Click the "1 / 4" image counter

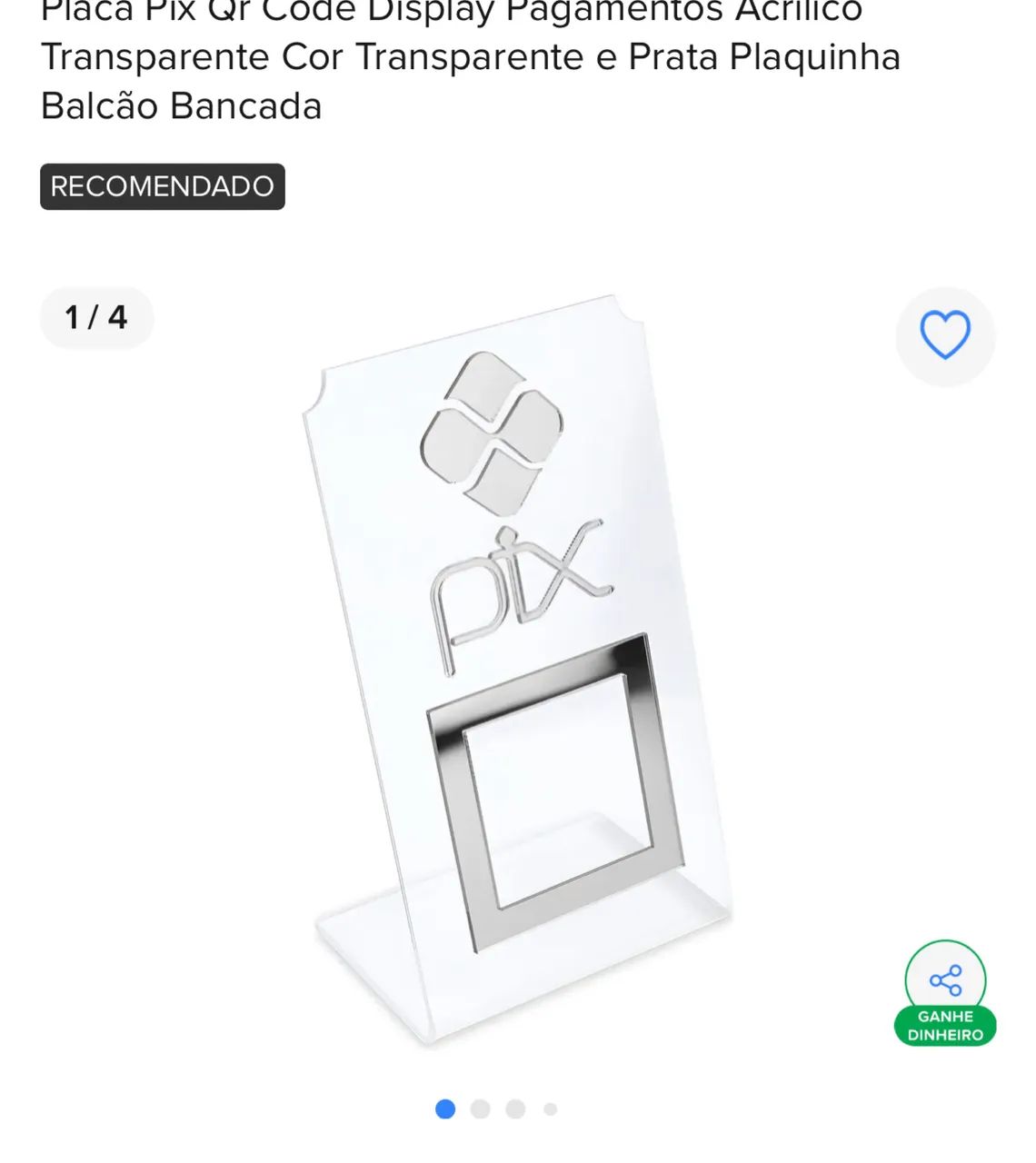pyautogui.click(x=96, y=317)
